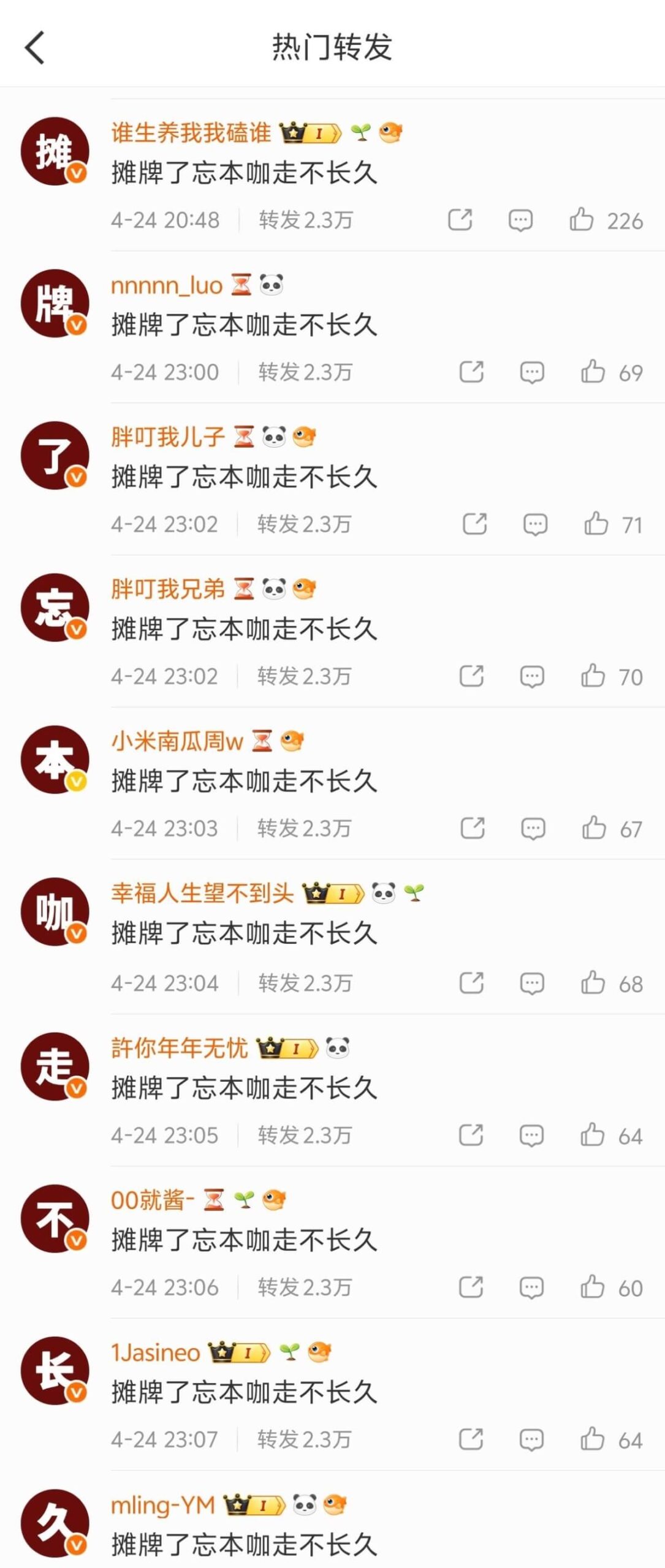Open comments on 幸福人生望不到头's repost

tap(531, 982)
